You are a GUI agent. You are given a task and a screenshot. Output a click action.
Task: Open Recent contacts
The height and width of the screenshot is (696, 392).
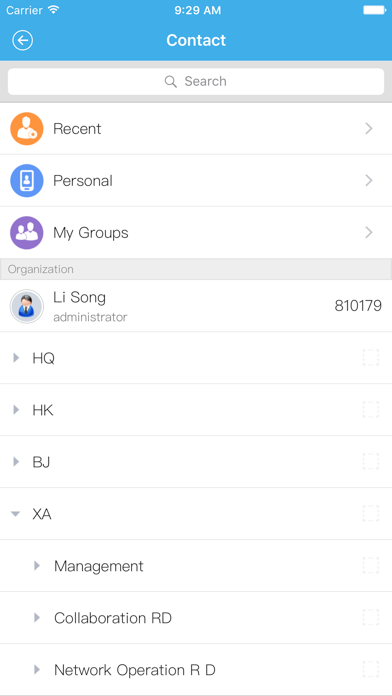click(196, 129)
